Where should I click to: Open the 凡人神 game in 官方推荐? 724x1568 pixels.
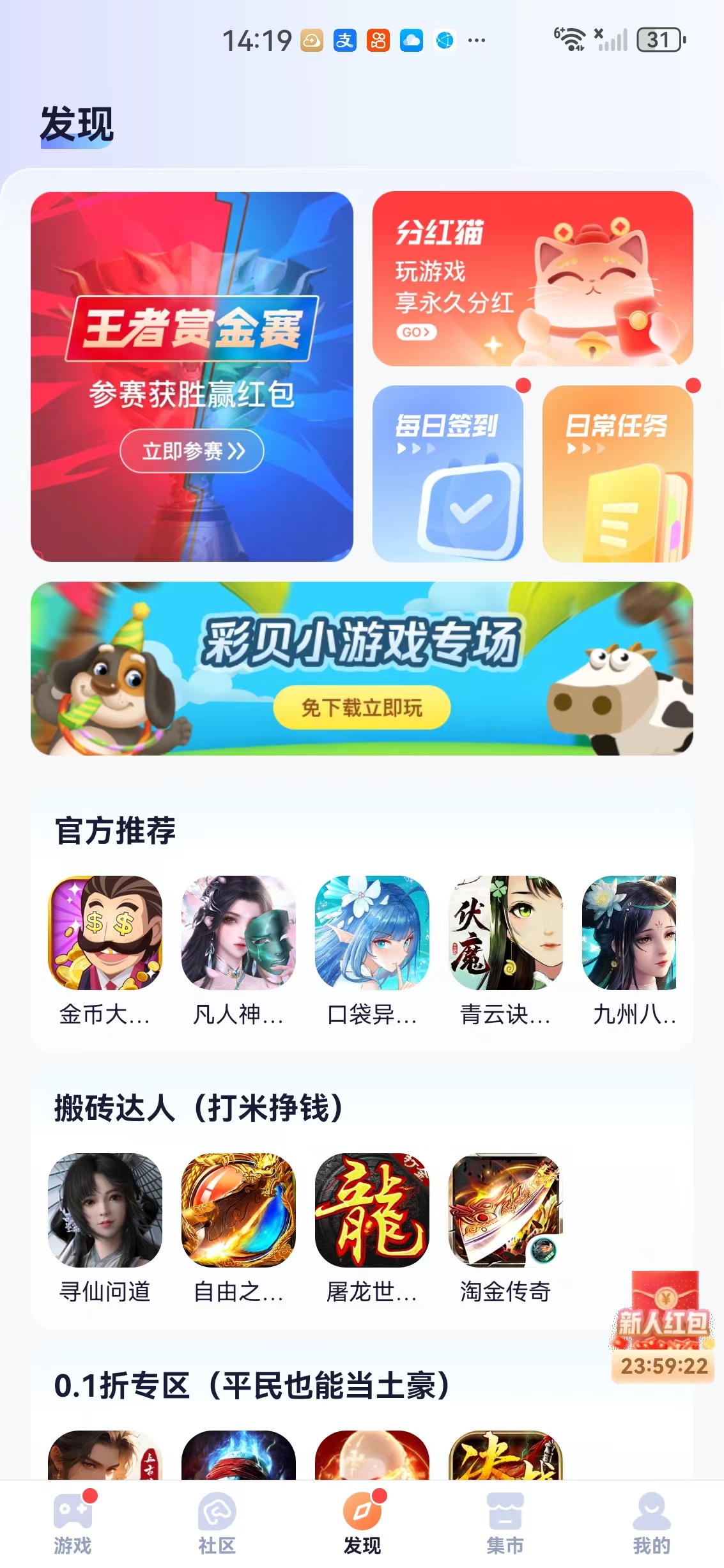pyautogui.click(x=239, y=936)
